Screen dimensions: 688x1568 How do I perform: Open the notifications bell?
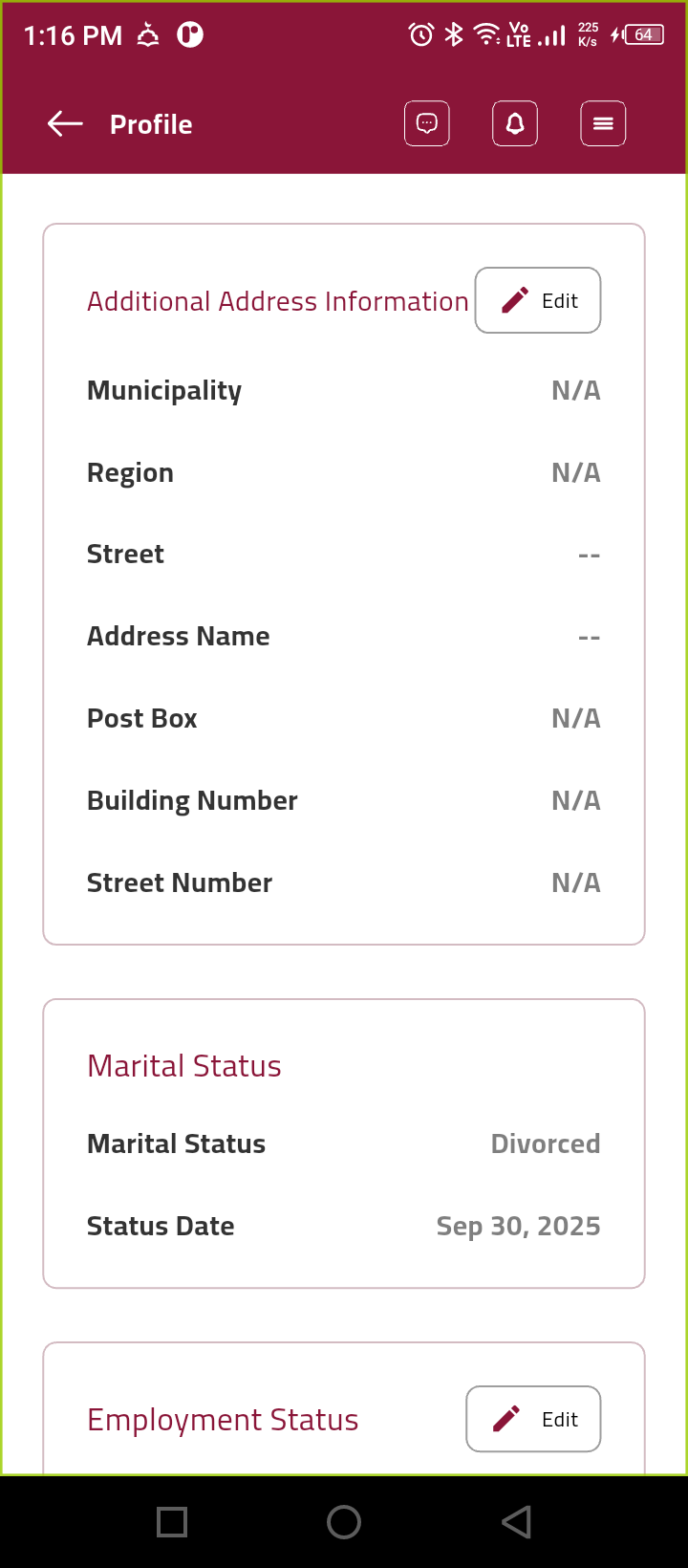point(515,123)
